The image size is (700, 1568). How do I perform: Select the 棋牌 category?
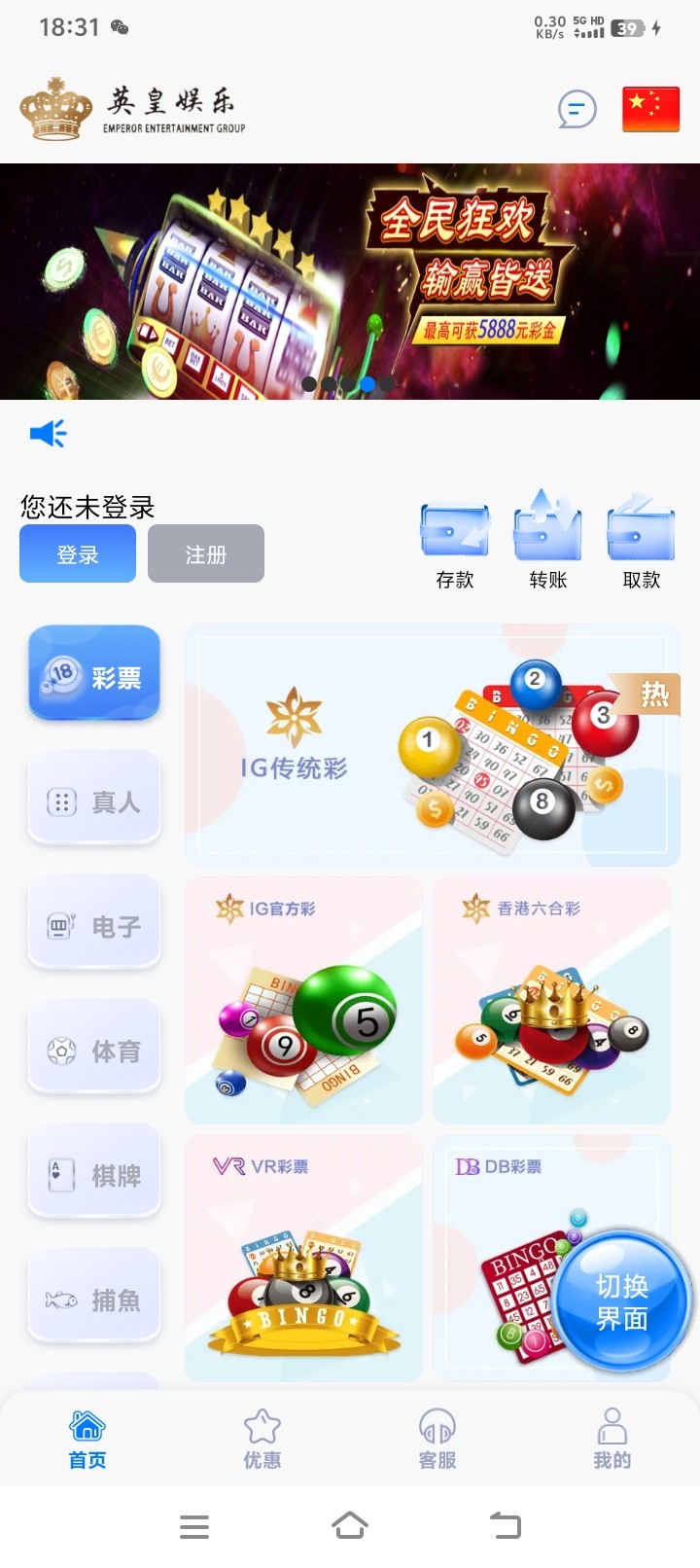(94, 1175)
